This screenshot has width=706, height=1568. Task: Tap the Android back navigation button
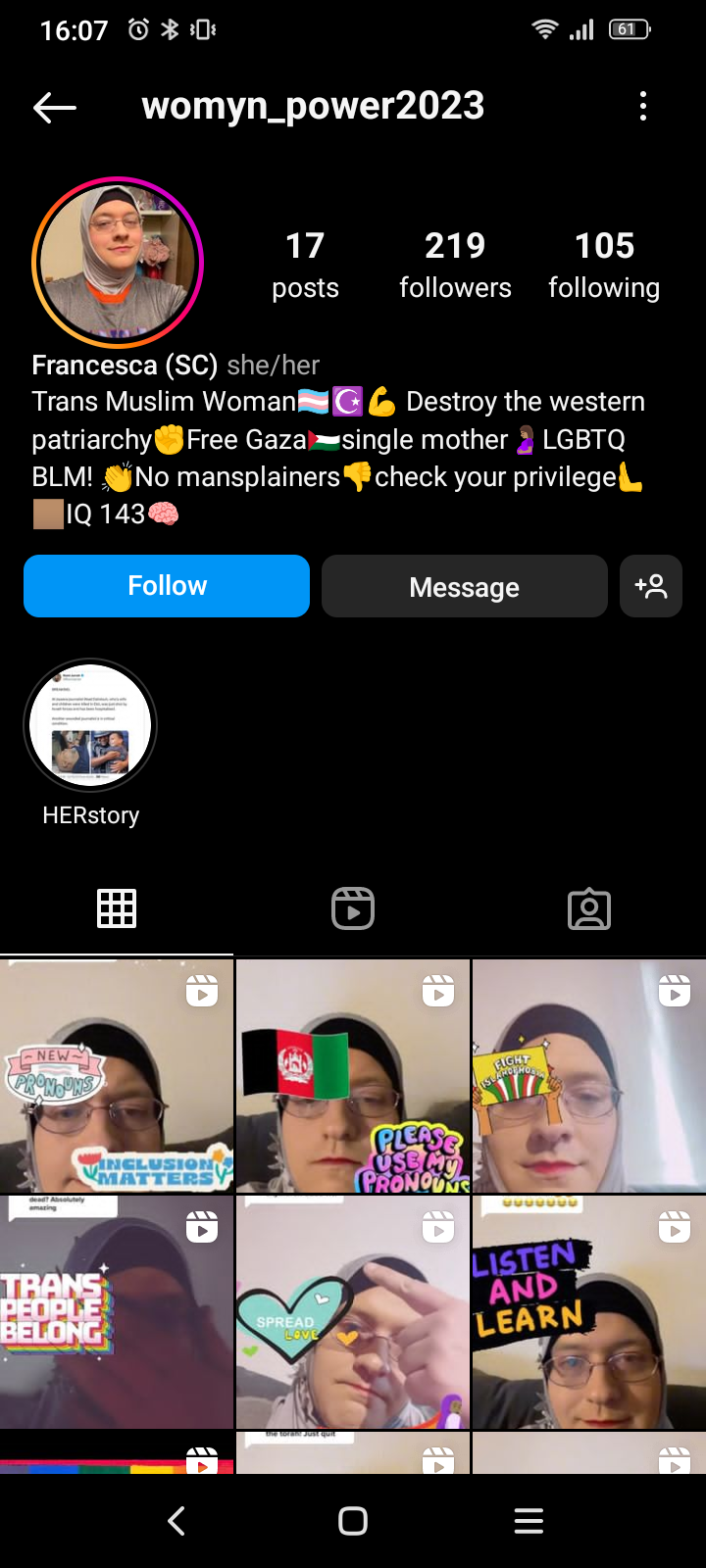click(x=176, y=1521)
